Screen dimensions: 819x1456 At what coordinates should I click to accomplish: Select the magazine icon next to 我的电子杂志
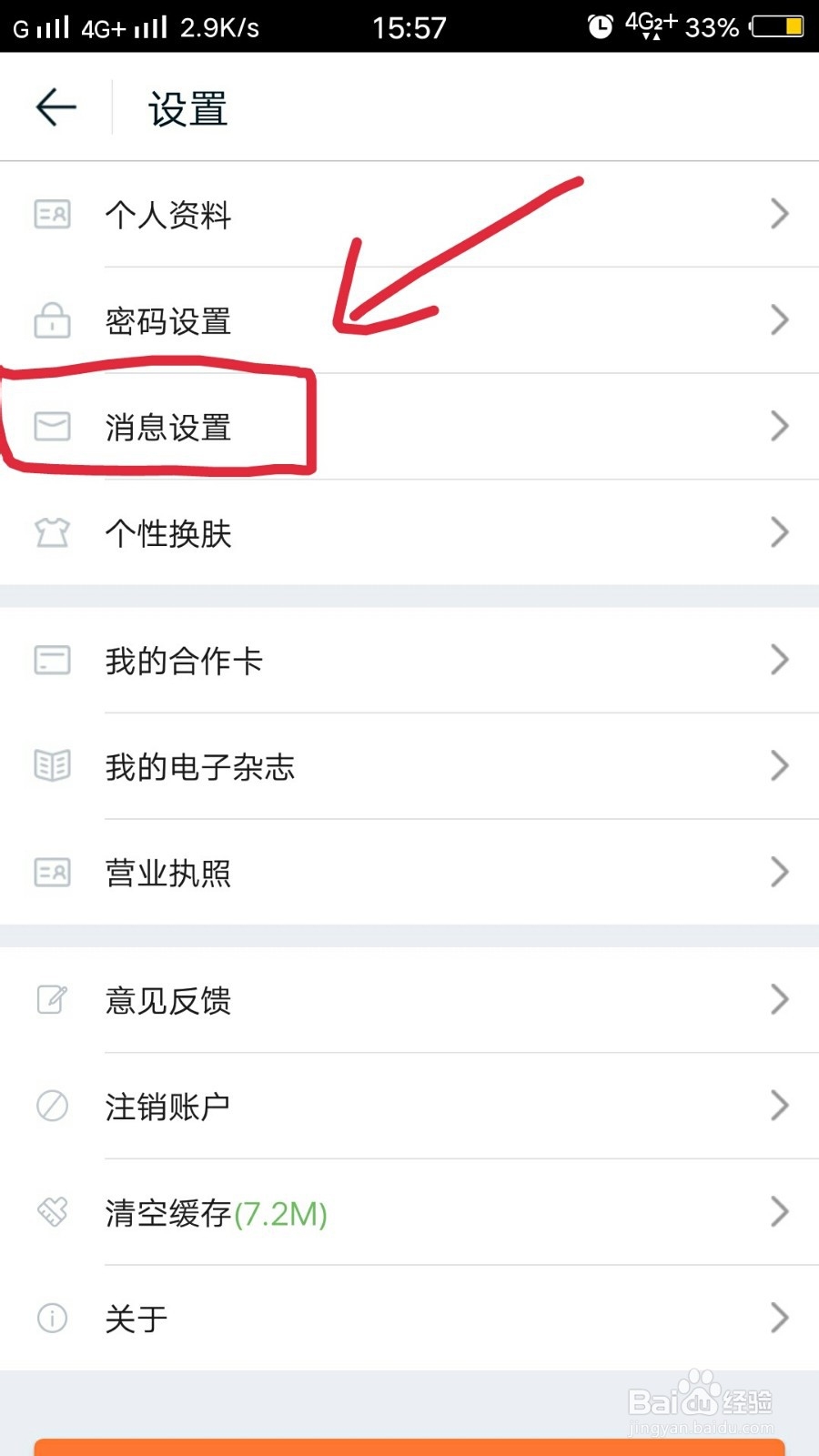52,767
